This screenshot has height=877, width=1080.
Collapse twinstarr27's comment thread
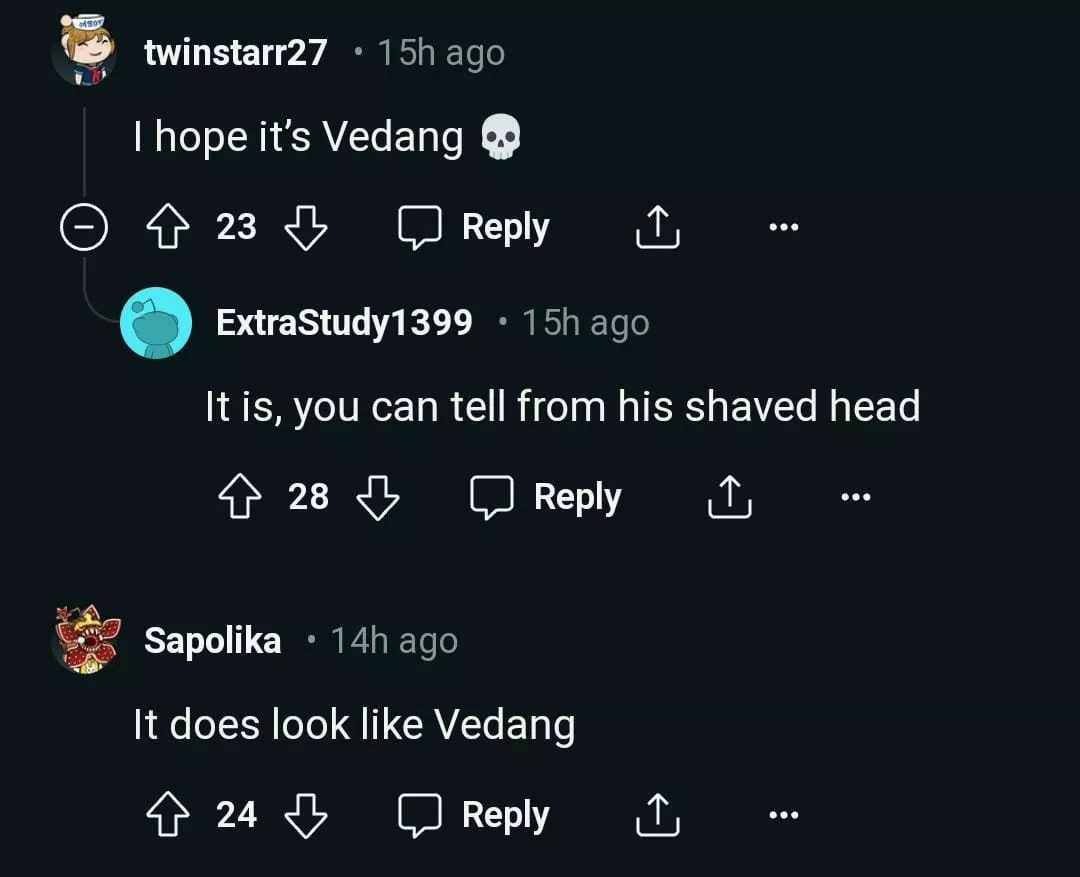84,230
